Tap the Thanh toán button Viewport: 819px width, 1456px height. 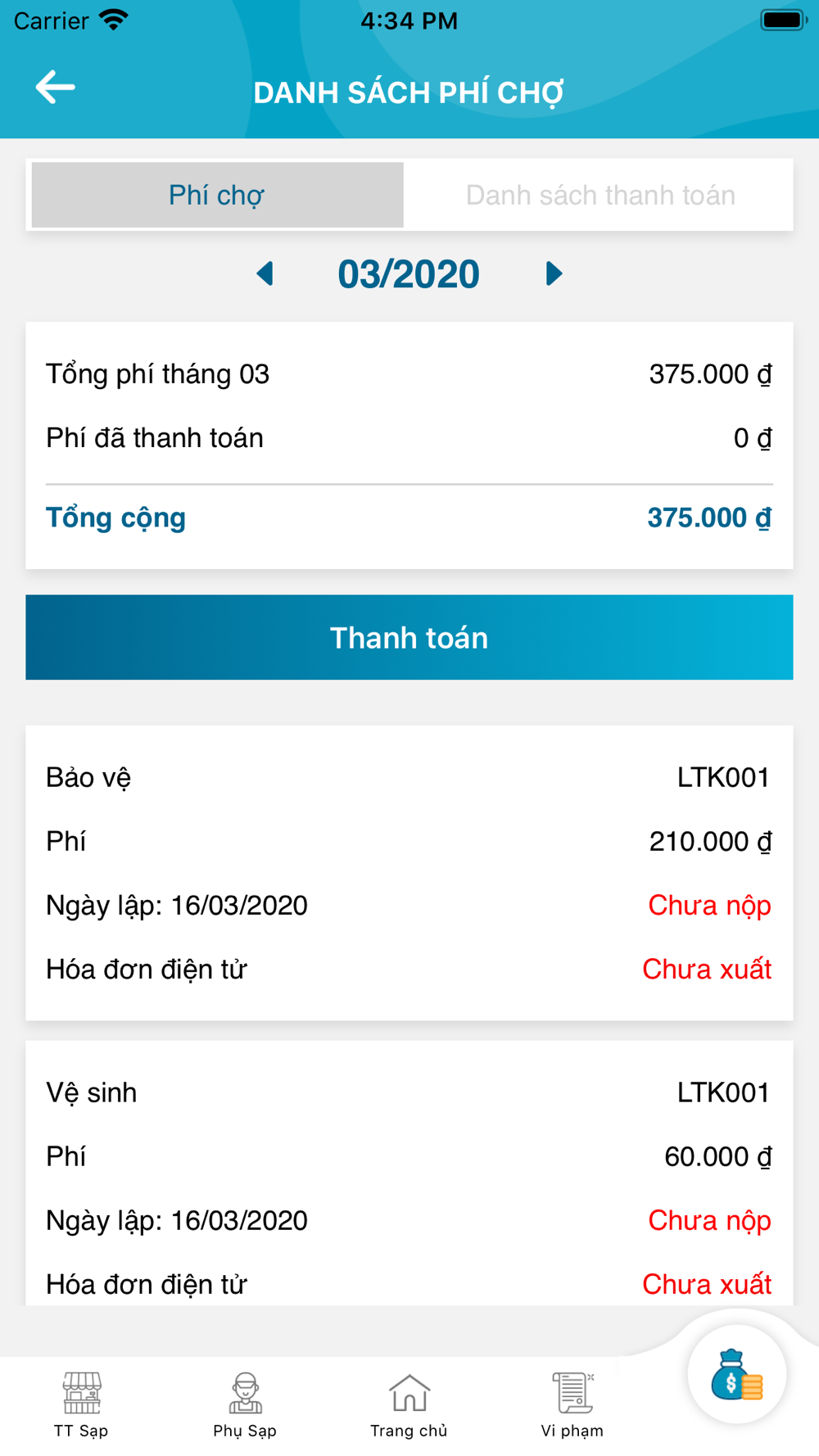(409, 637)
